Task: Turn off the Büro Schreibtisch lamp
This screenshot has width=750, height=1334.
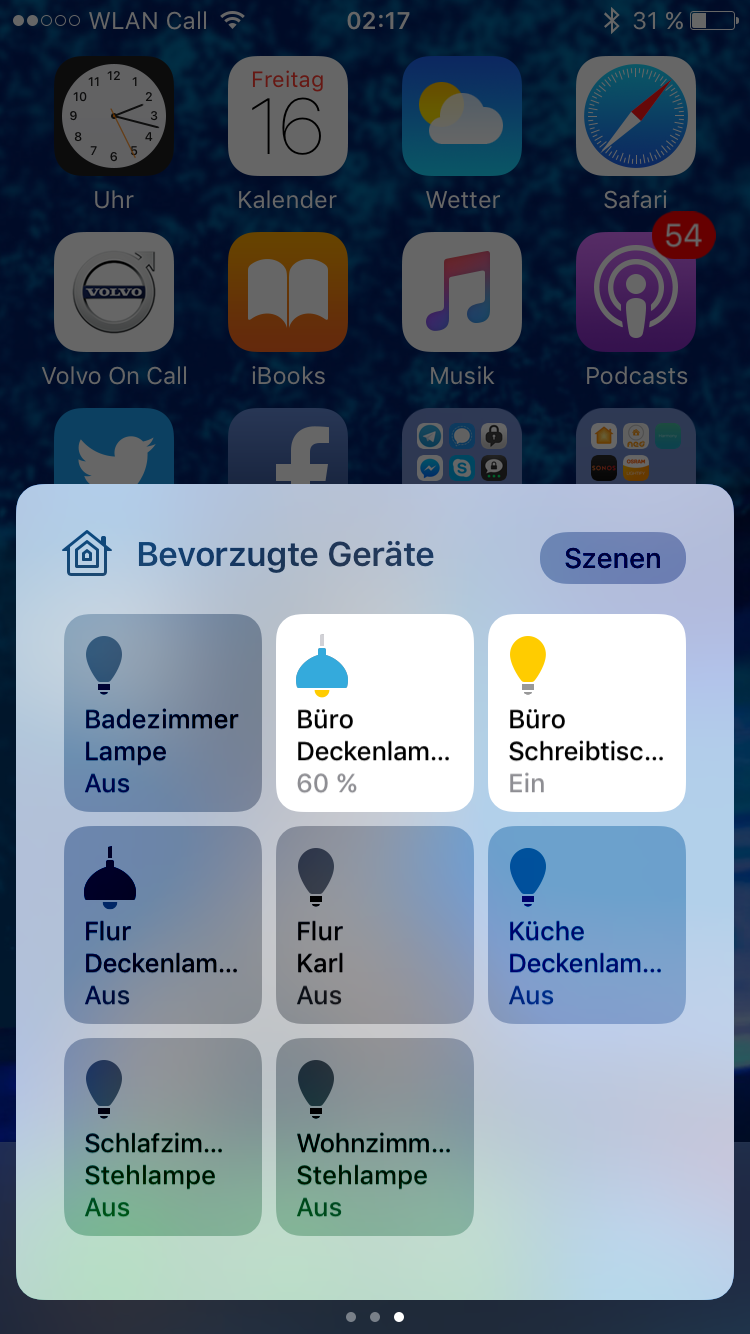Action: (x=587, y=713)
